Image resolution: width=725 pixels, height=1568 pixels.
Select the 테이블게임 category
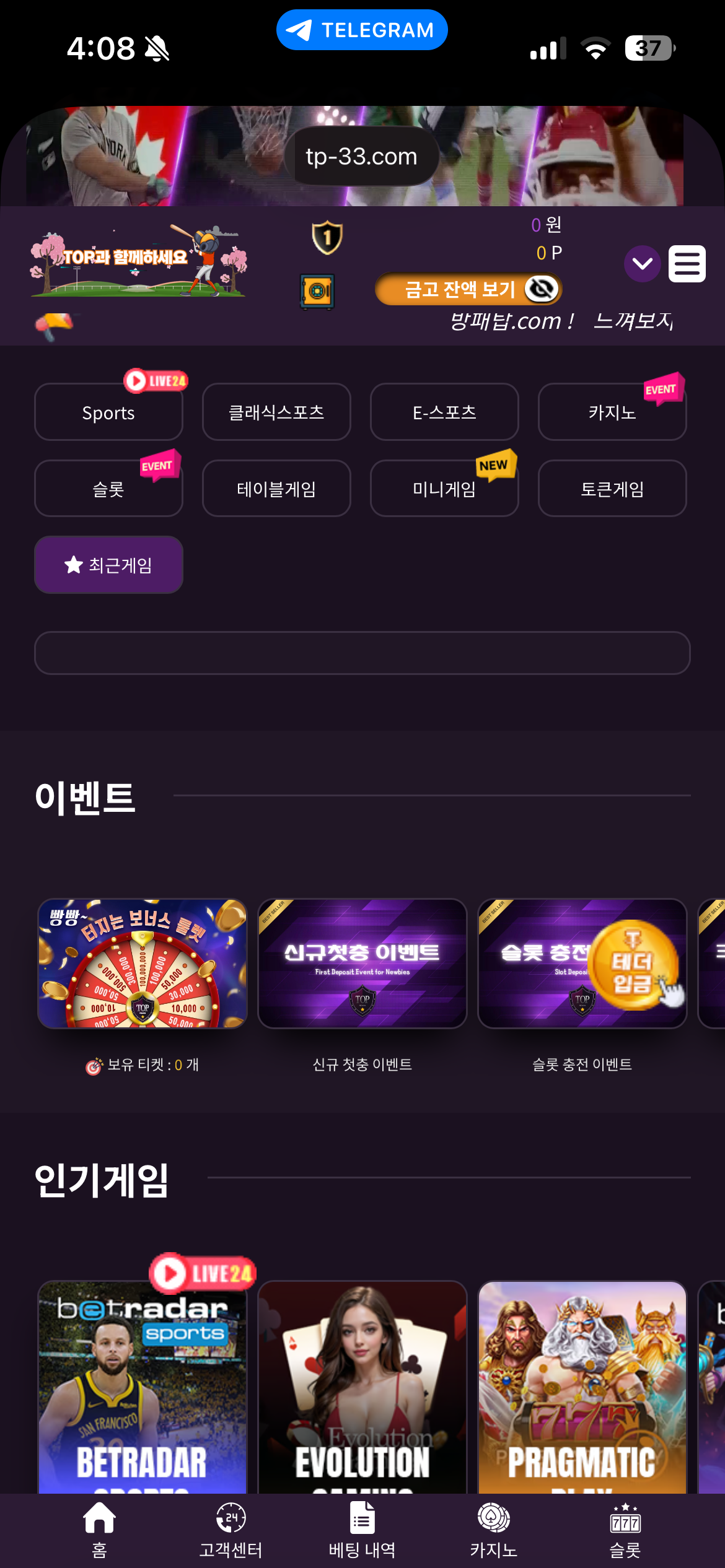point(276,489)
